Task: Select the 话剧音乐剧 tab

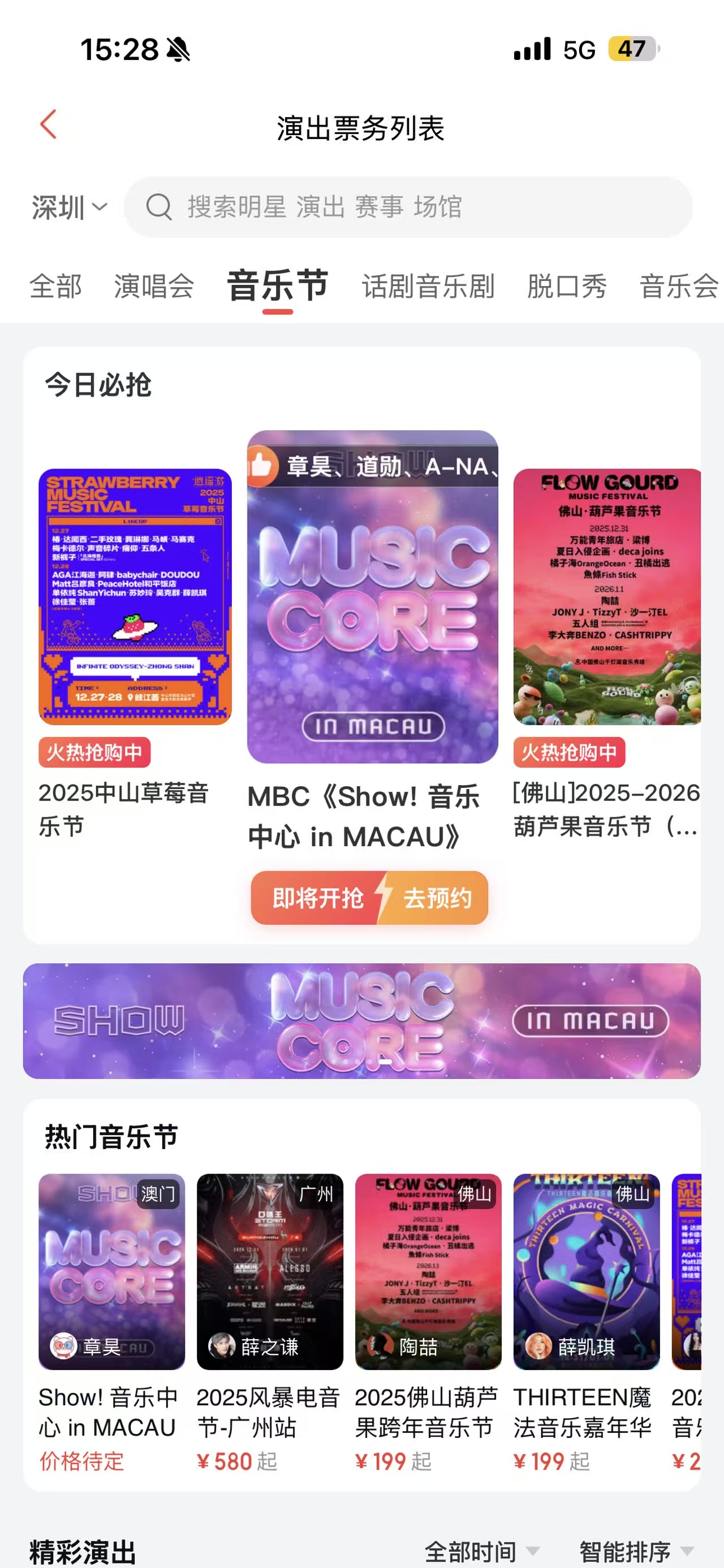Action: click(x=428, y=286)
